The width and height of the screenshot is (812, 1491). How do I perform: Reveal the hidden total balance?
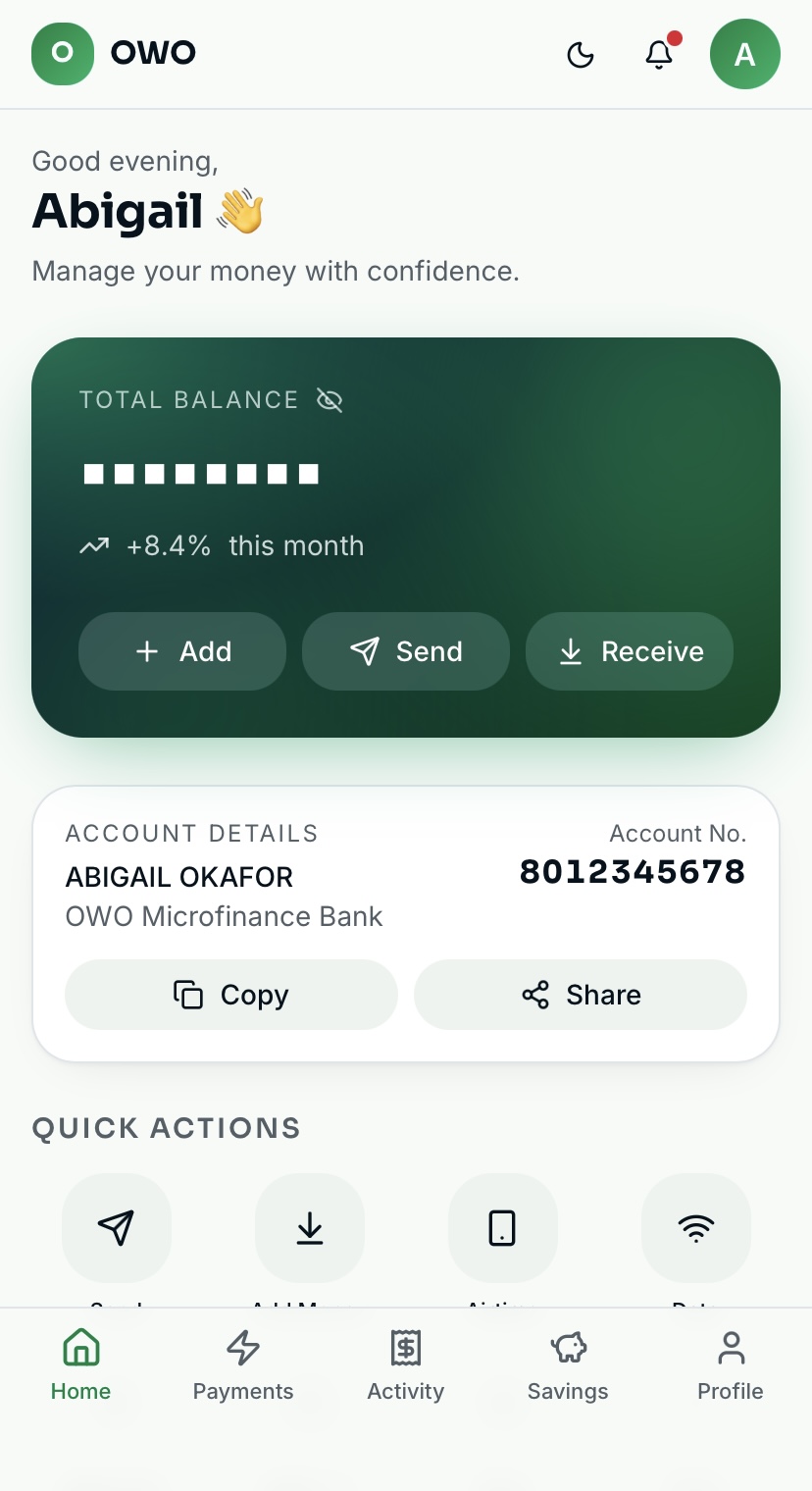pos(330,400)
